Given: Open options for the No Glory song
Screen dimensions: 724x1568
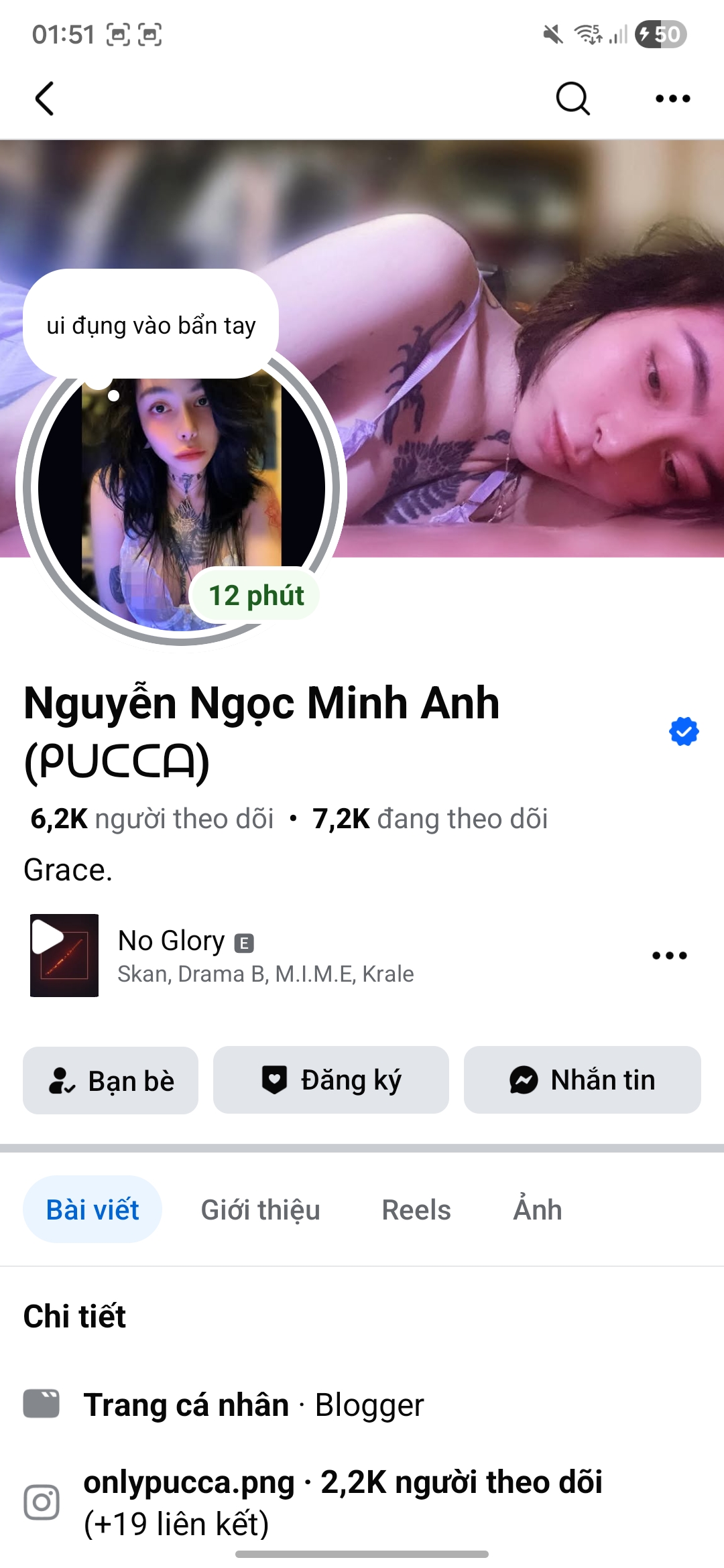Looking at the screenshot, I should tap(670, 956).
